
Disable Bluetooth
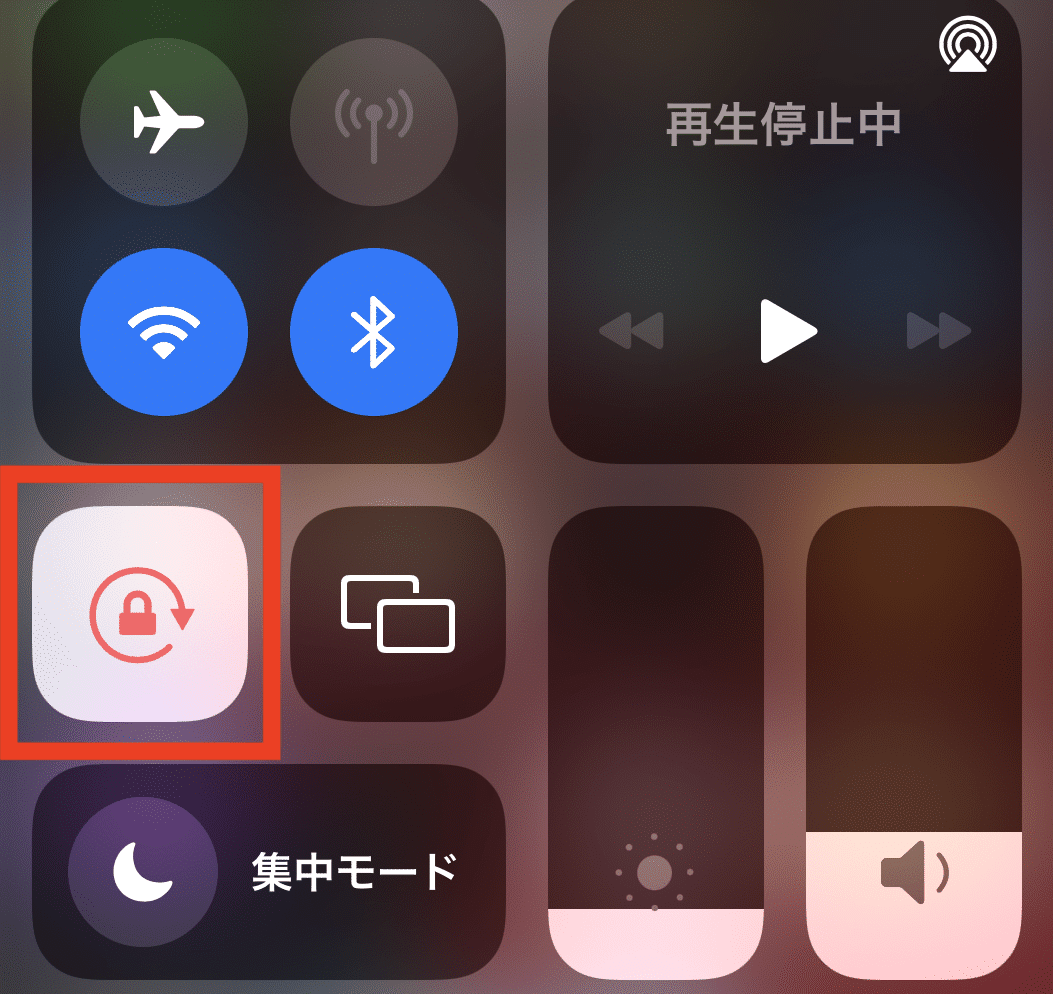pos(374,332)
